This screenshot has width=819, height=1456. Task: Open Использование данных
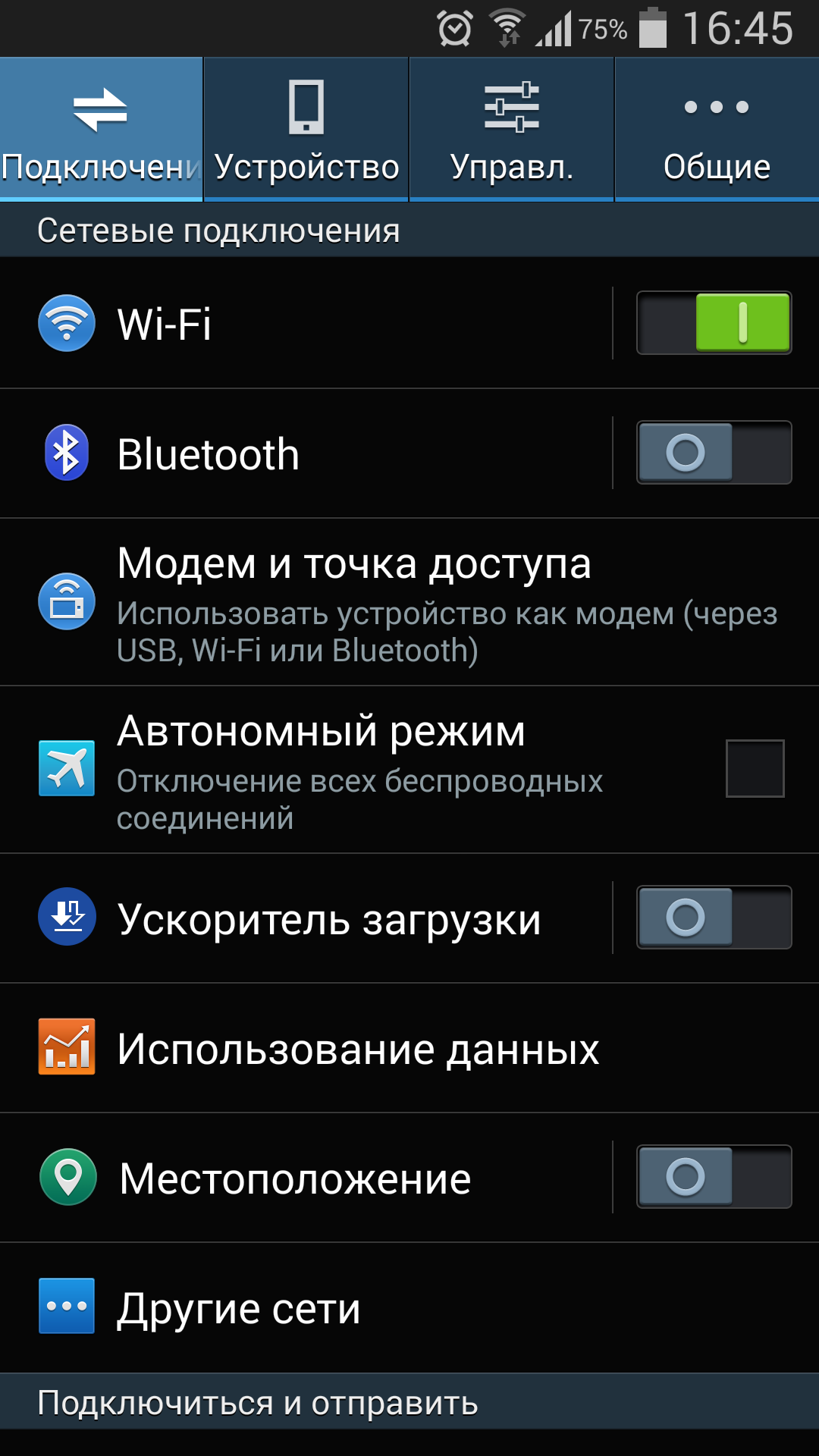[409, 1048]
